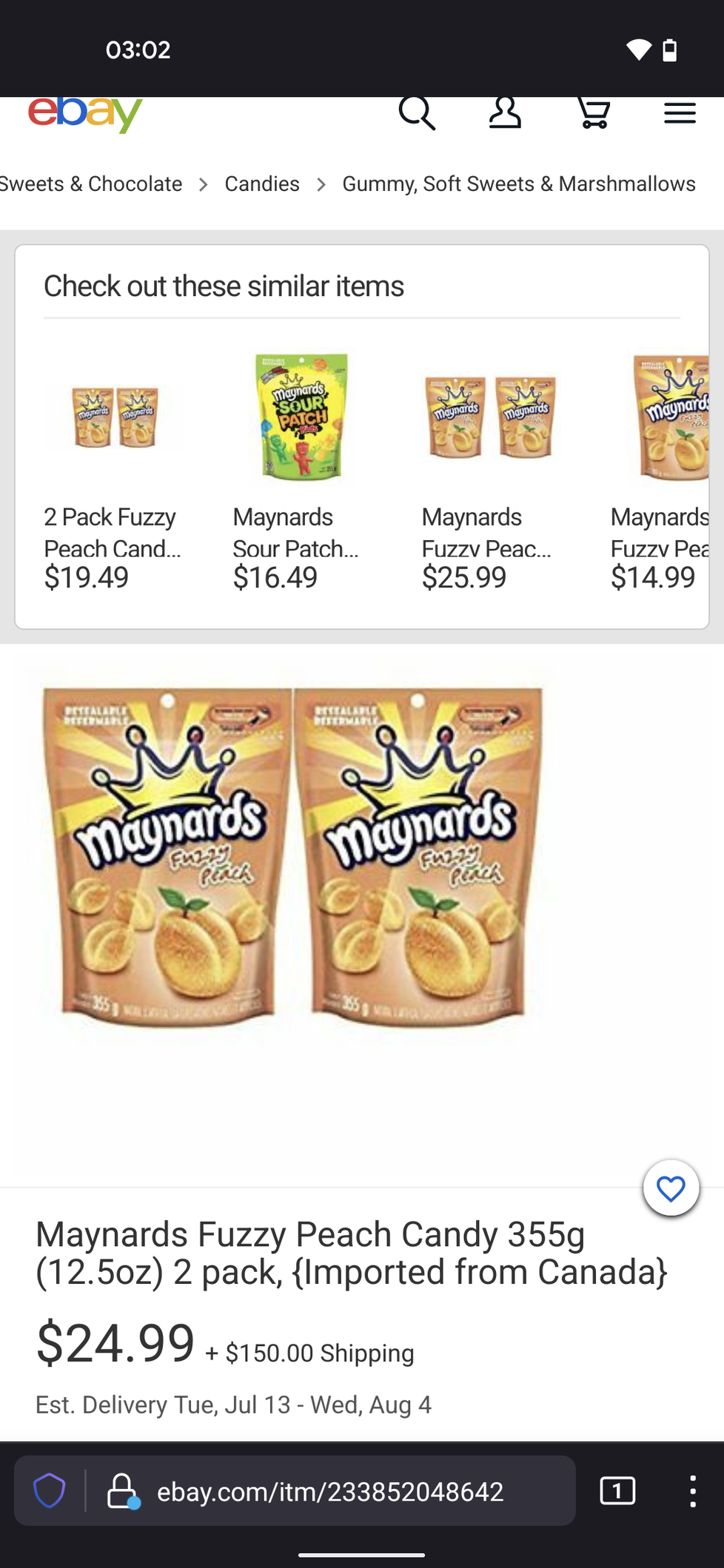Viewport: 724px width, 1568px height.
Task: Open the browser three-dot menu
Action: click(x=692, y=1490)
